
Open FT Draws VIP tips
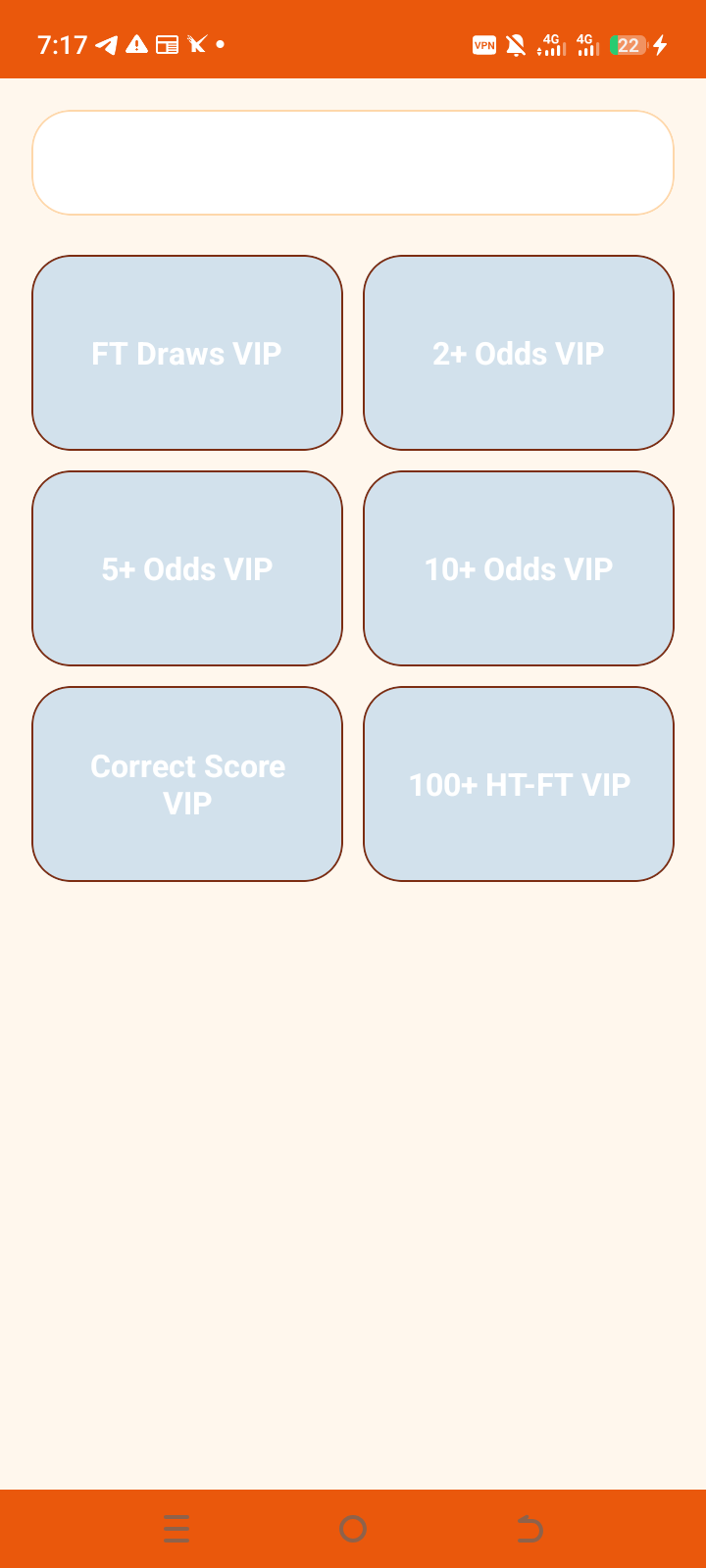(187, 353)
